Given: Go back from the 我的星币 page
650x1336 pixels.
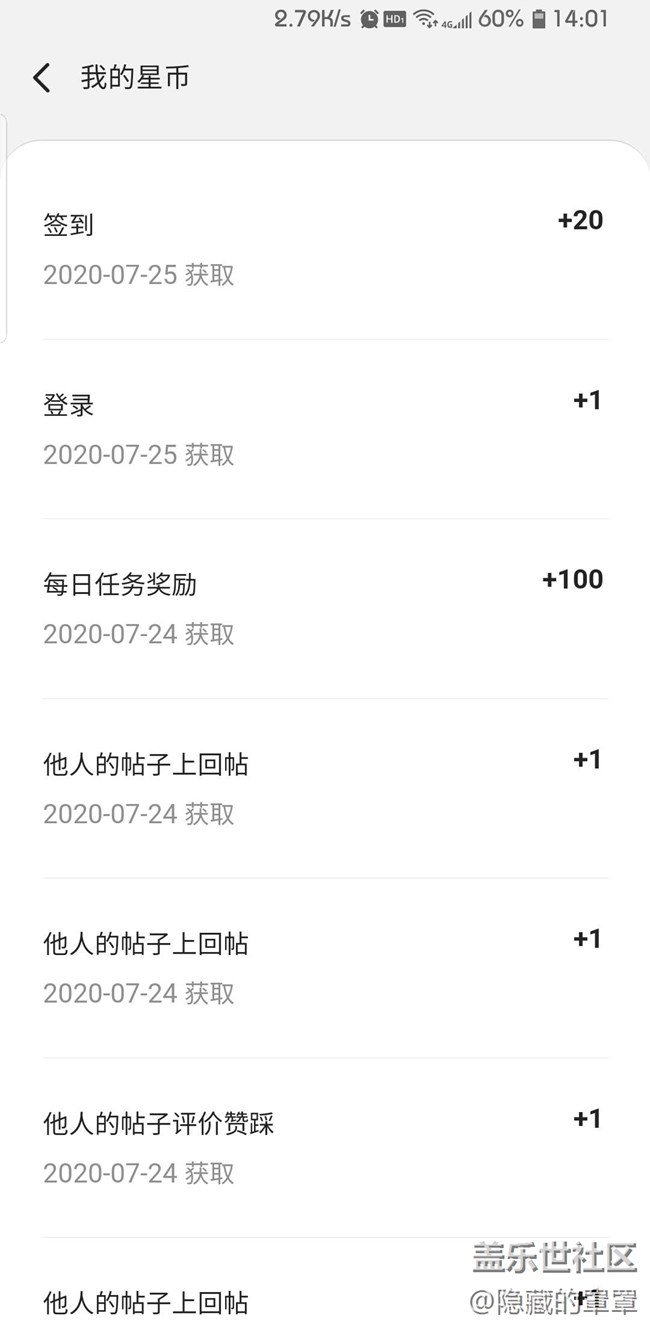Looking at the screenshot, I should tap(42, 78).
